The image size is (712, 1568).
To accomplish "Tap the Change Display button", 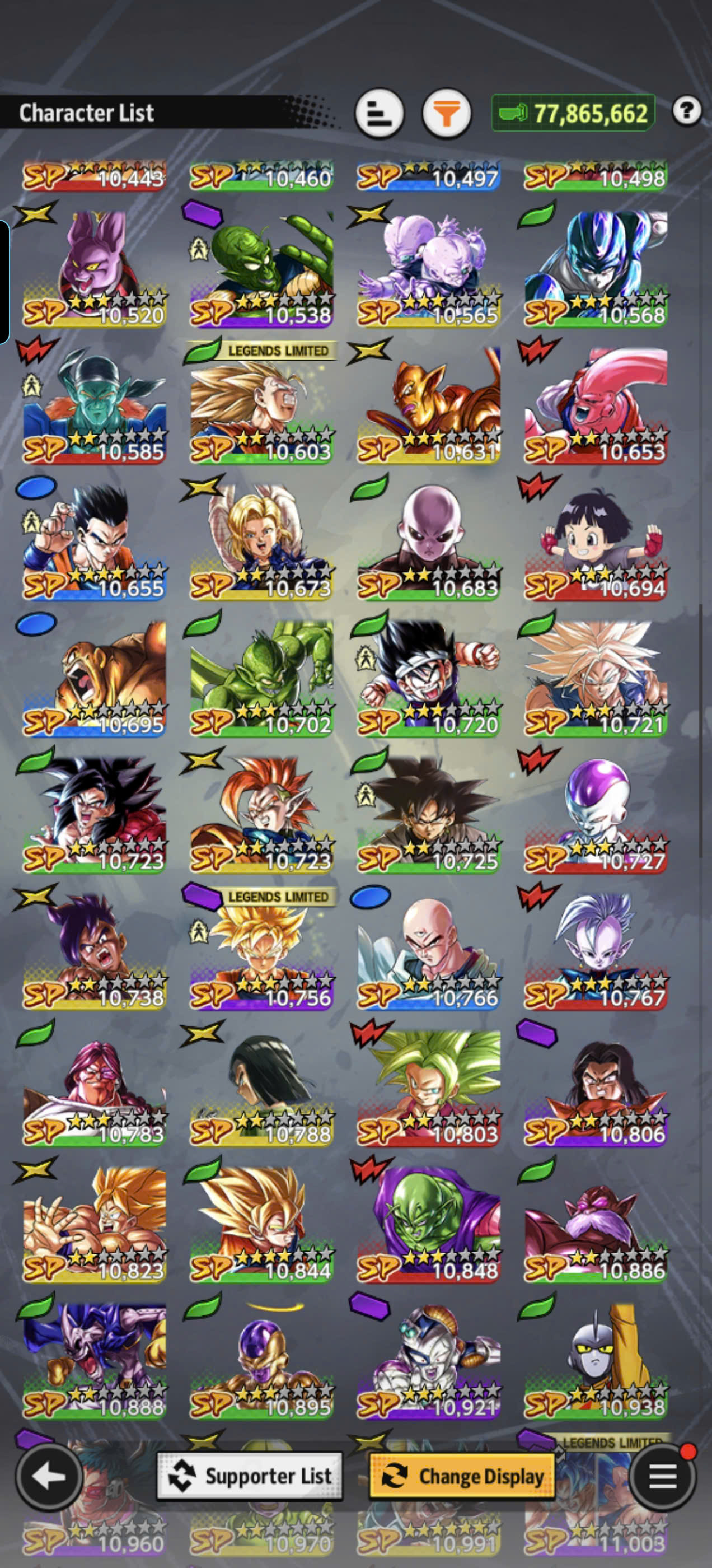I will point(462,1476).
